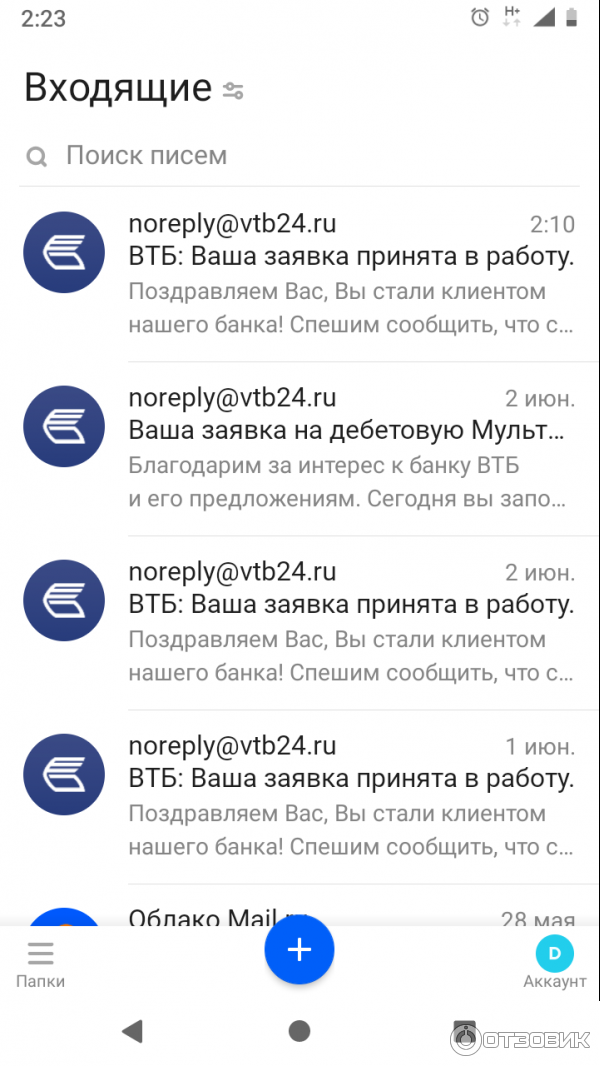Compose a new email with the plus button
Image resolution: width=600 pixels, height=1066 pixels.
(x=299, y=951)
